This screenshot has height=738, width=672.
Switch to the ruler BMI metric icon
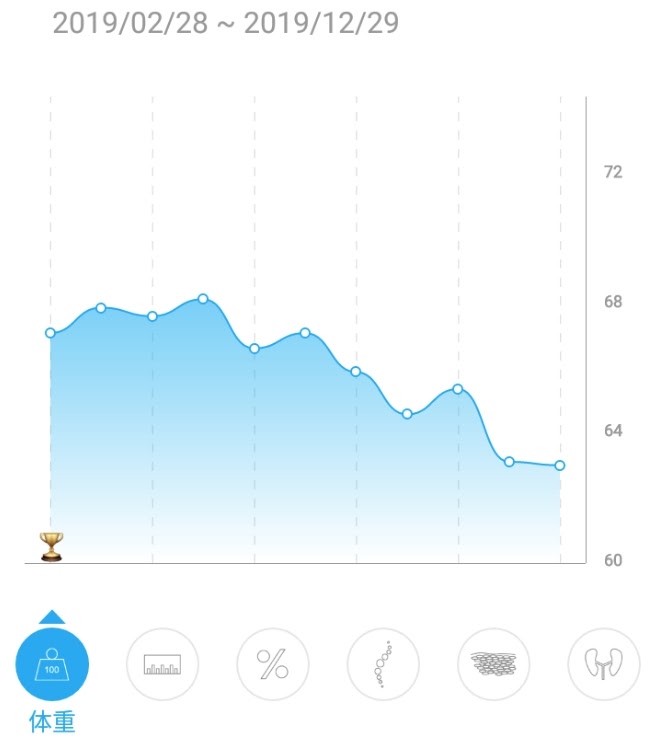[163, 664]
